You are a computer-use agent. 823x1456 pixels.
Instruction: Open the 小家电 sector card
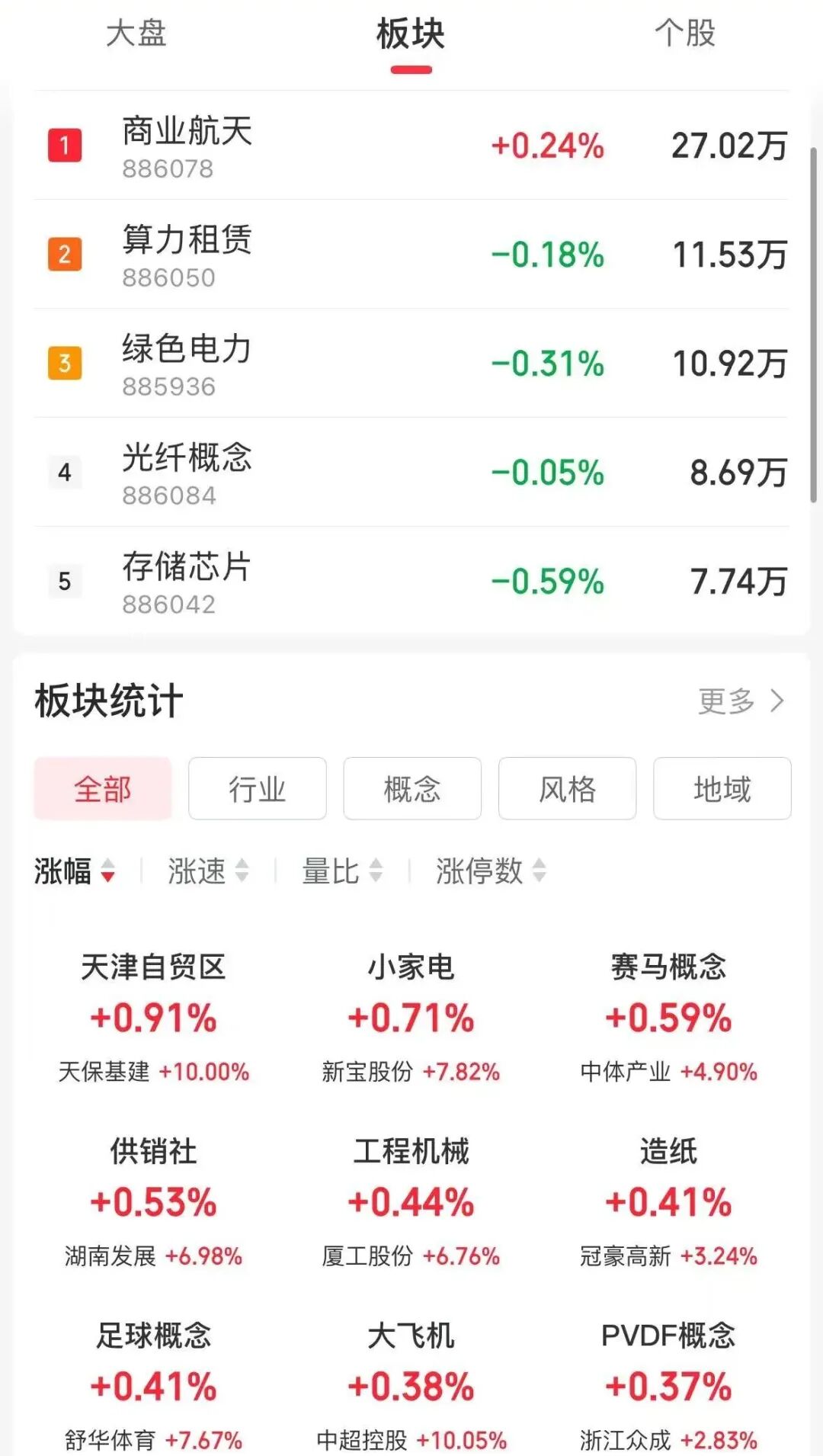(411, 1017)
